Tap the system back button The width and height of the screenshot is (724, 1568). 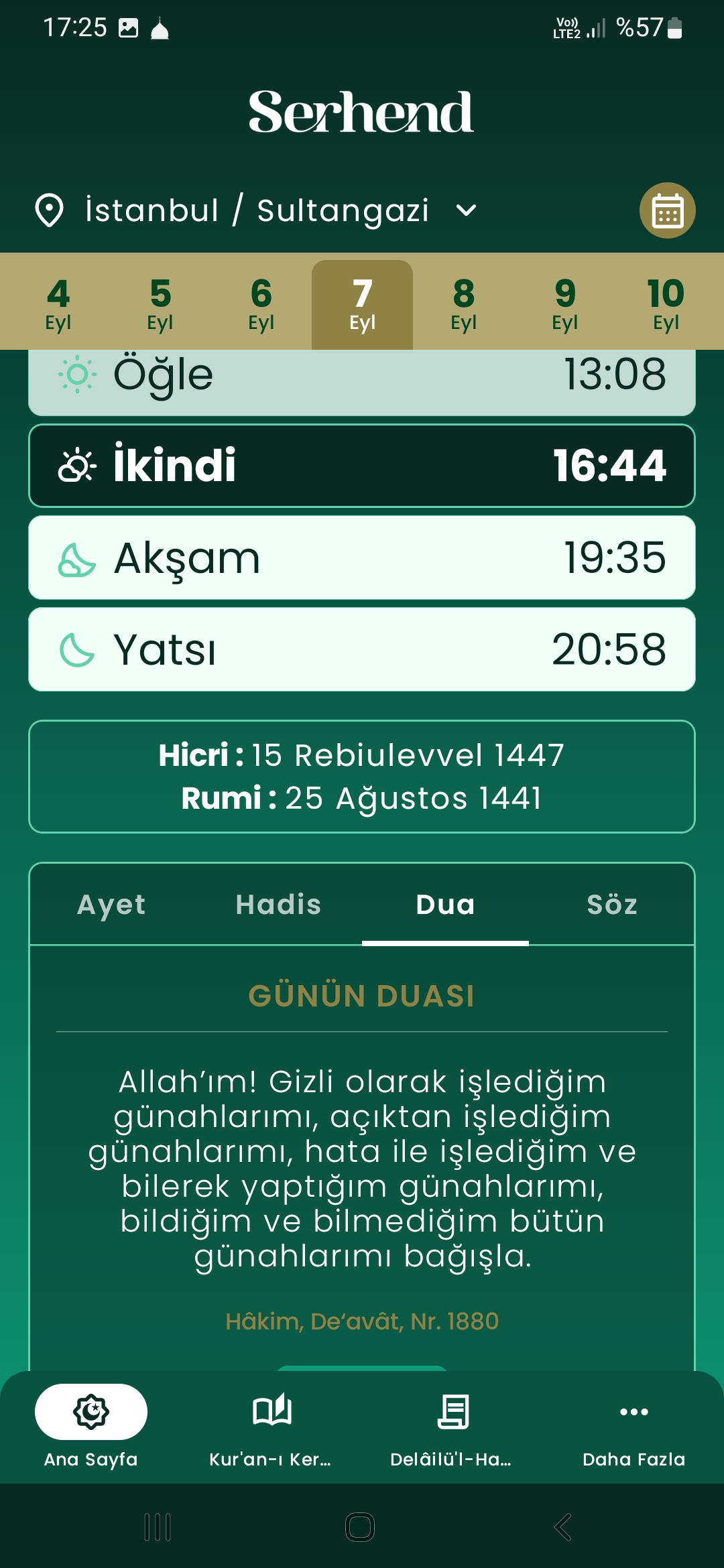(x=563, y=1527)
